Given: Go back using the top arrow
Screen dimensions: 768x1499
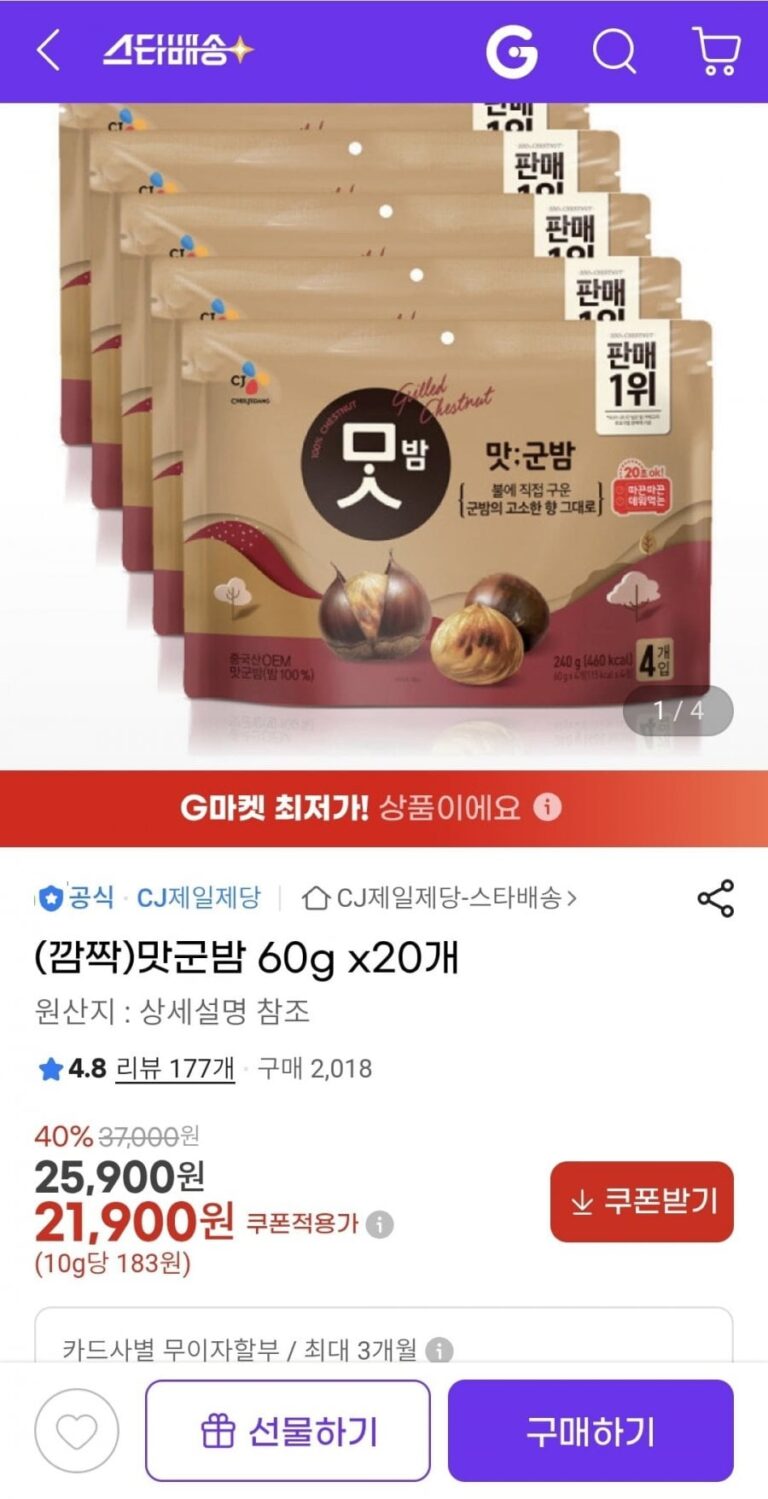Looking at the screenshot, I should tap(48, 51).
